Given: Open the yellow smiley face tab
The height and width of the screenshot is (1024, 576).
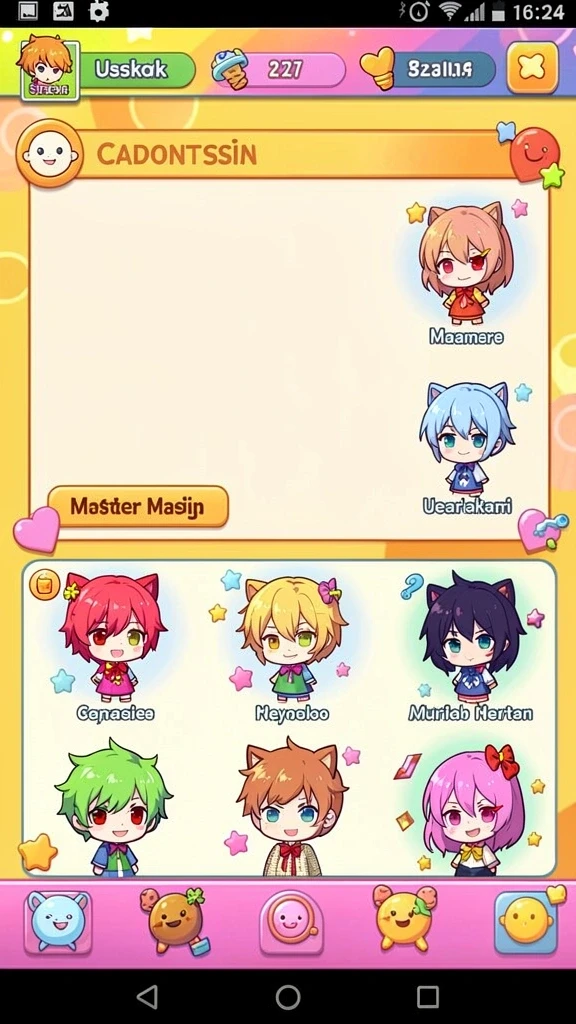Looking at the screenshot, I should coord(526,921).
